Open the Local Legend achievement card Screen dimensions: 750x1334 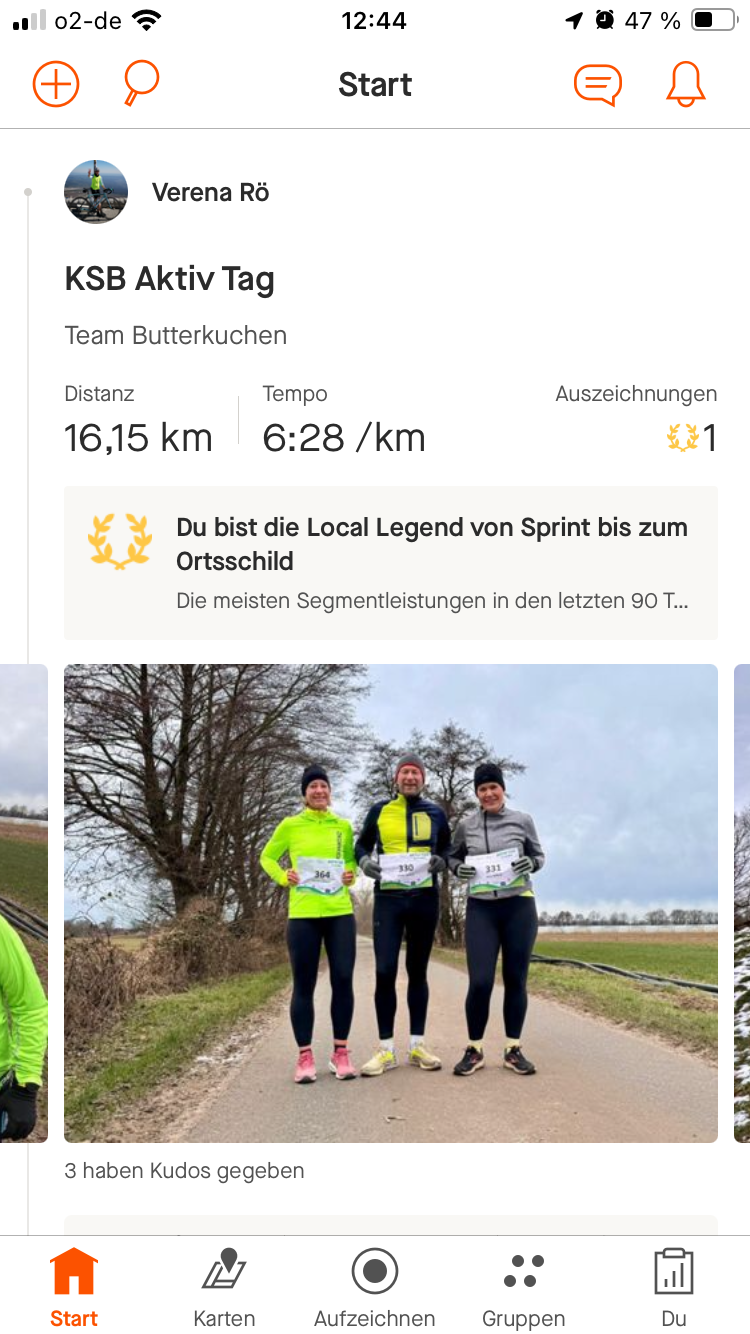click(391, 563)
